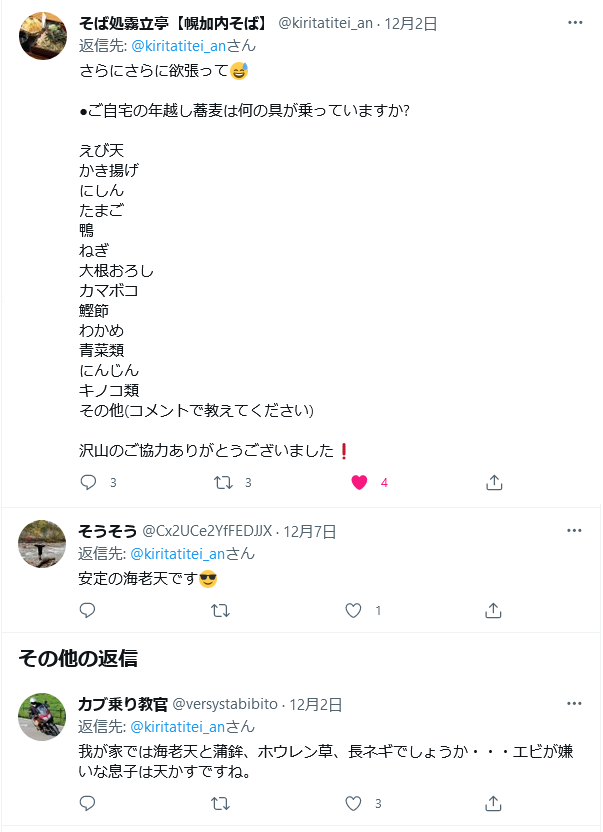Screen dimensions: 603x832
Task: Unlike そば処霧立亭's tweet via heart icon
Action: pyautogui.click(x=360, y=482)
